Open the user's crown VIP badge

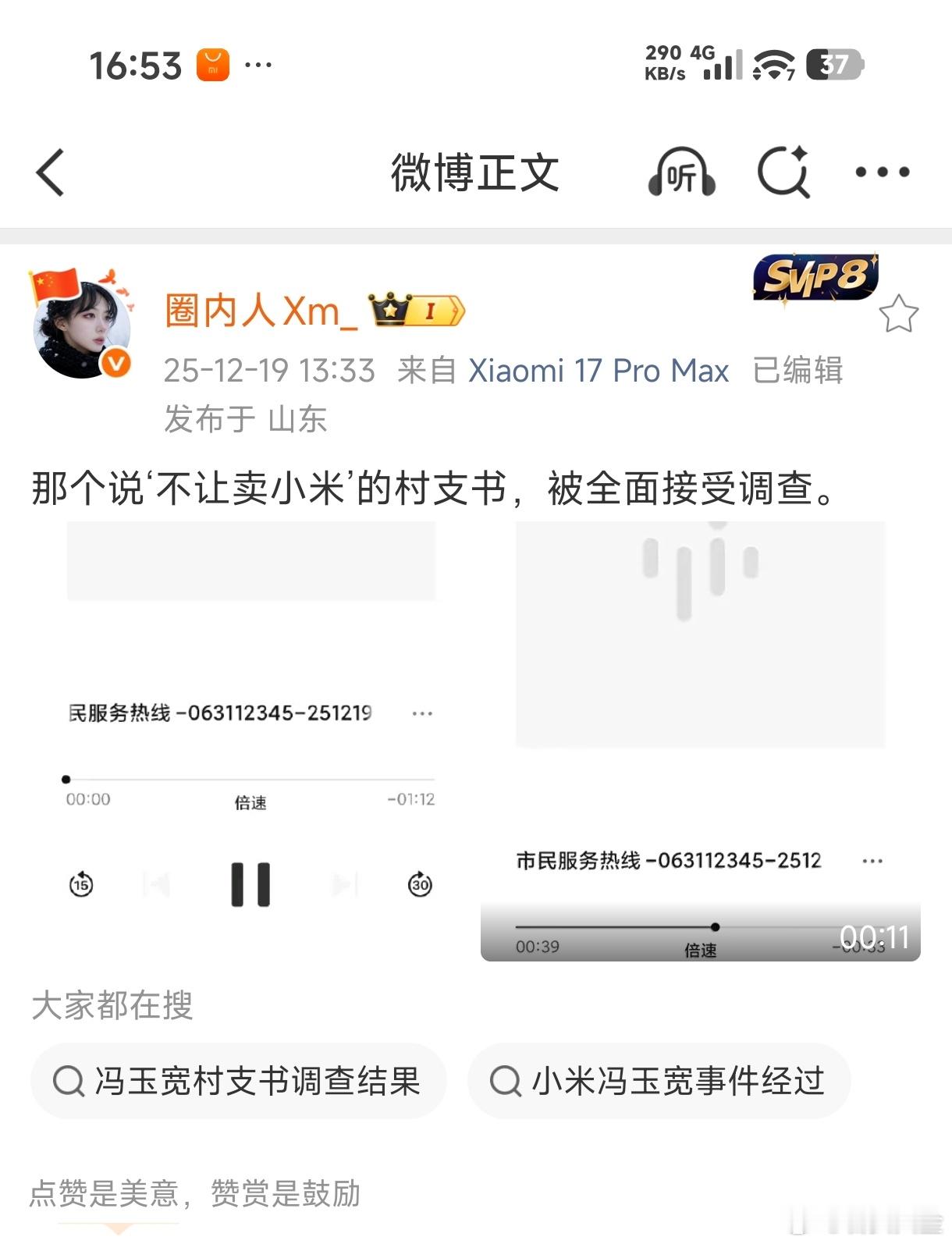coord(416,311)
